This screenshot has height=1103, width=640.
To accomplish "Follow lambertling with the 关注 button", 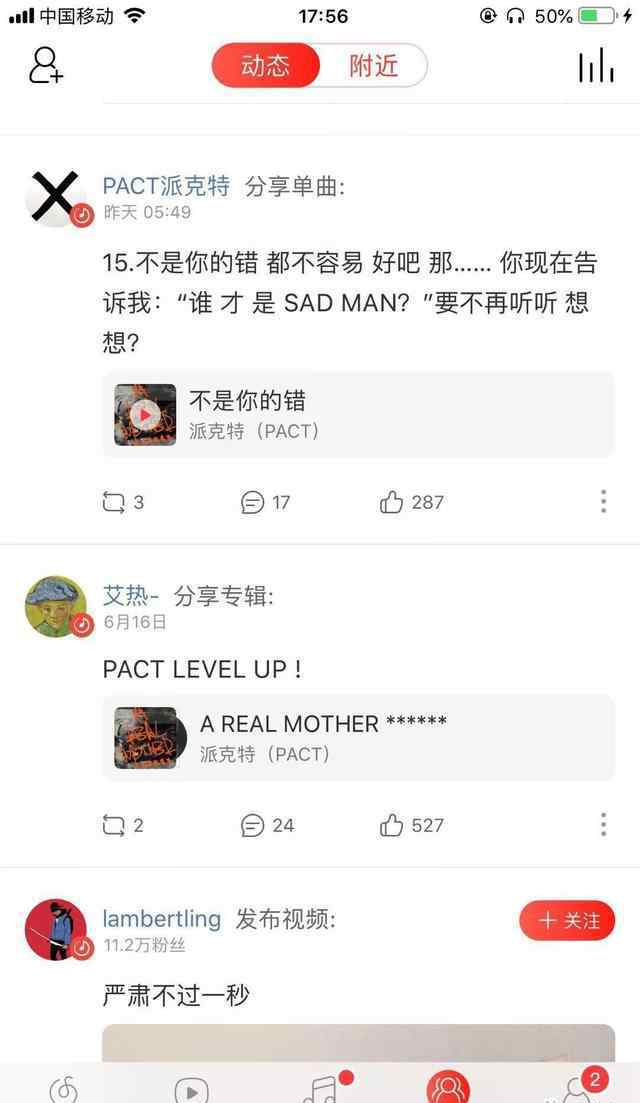I will pyautogui.click(x=567, y=920).
